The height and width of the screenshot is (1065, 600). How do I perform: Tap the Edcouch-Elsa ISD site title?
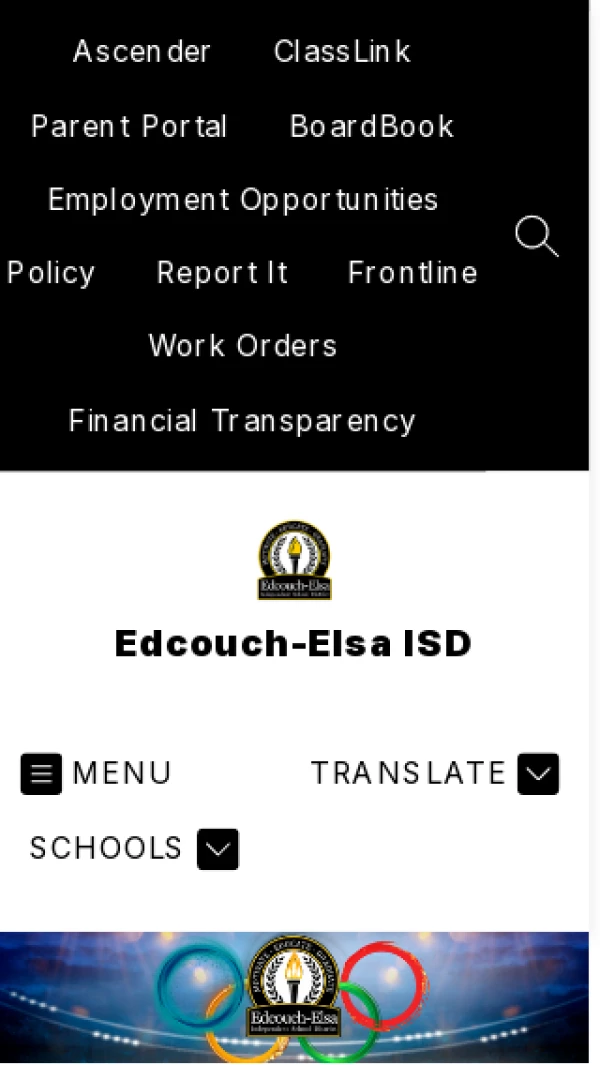point(293,643)
